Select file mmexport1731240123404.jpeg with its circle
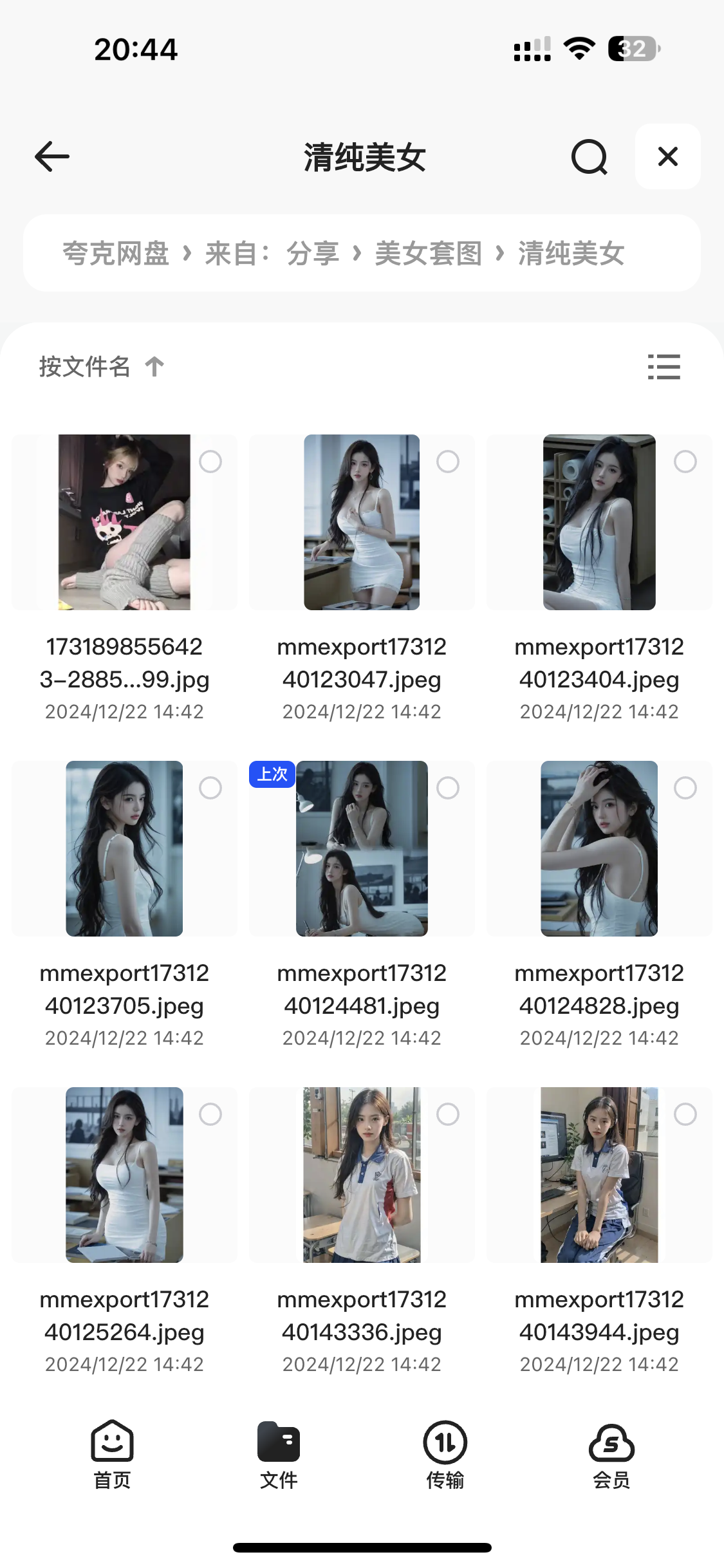Image resolution: width=724 pixels, height=1568 pixels. point(685,462)
